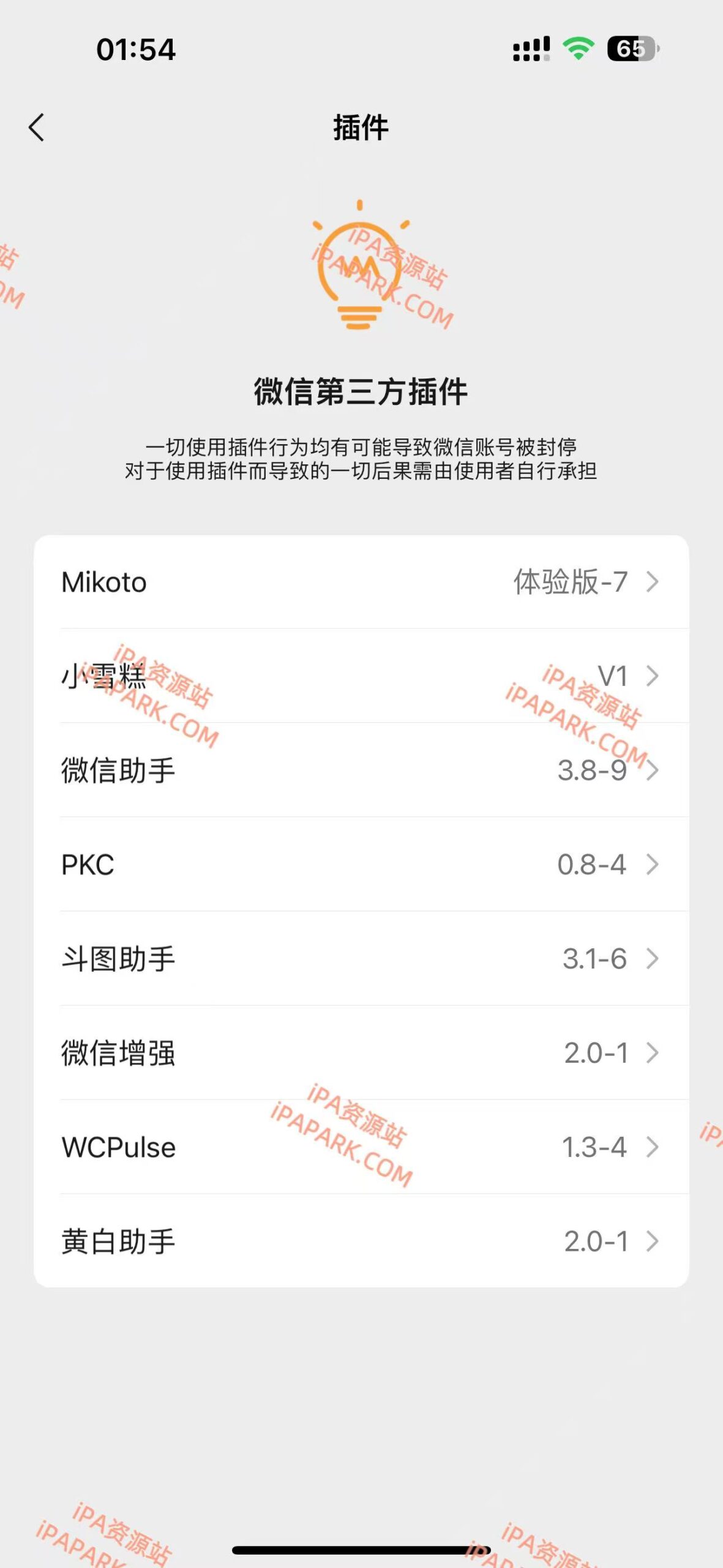Tap the V1 version label
The image size is (723, 1568).
(x=614, y=676)
